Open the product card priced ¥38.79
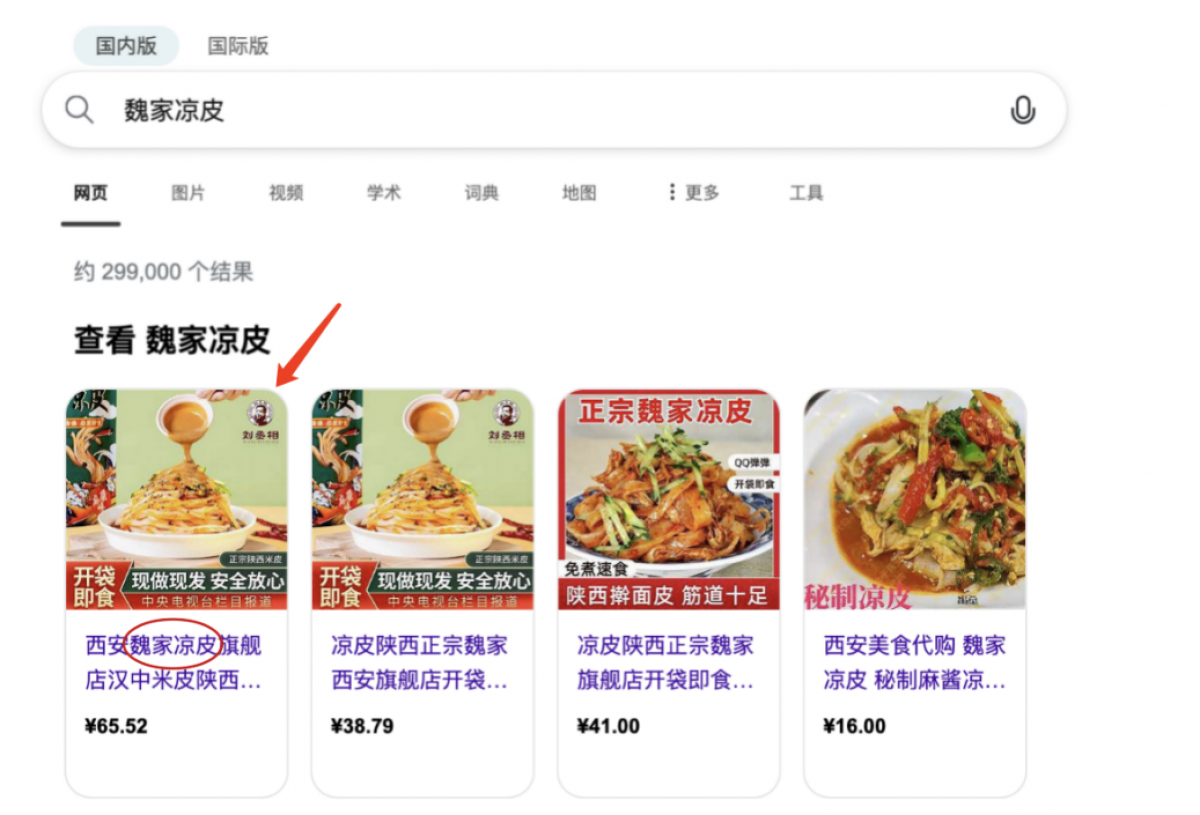Image resolution: width=1200 pixels, height=815 pixels. (x=422, y=590)
